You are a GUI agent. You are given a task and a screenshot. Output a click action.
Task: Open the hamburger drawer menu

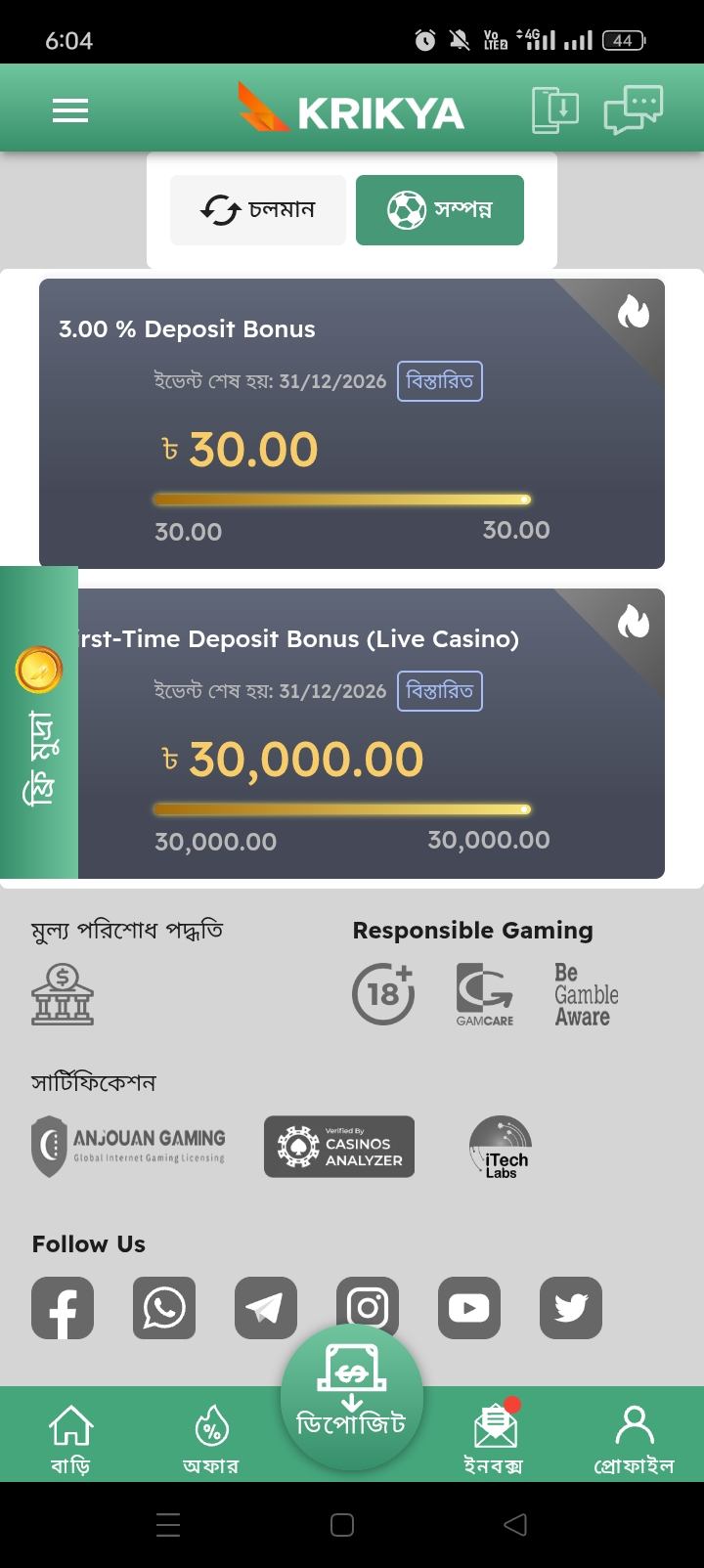point(70,110)
